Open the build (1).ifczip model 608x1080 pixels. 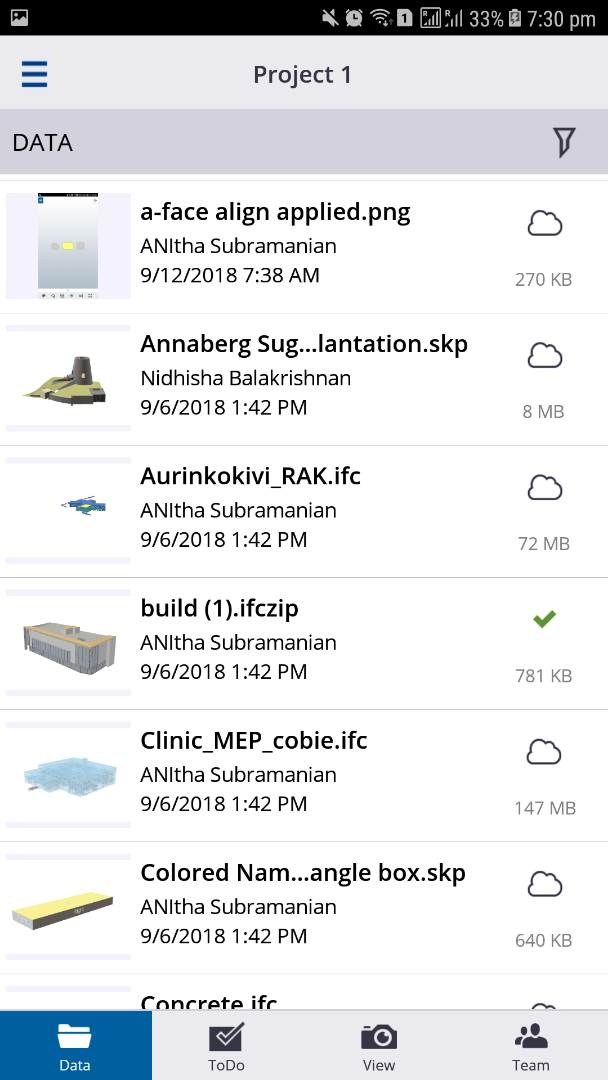(x=220, y=609)
